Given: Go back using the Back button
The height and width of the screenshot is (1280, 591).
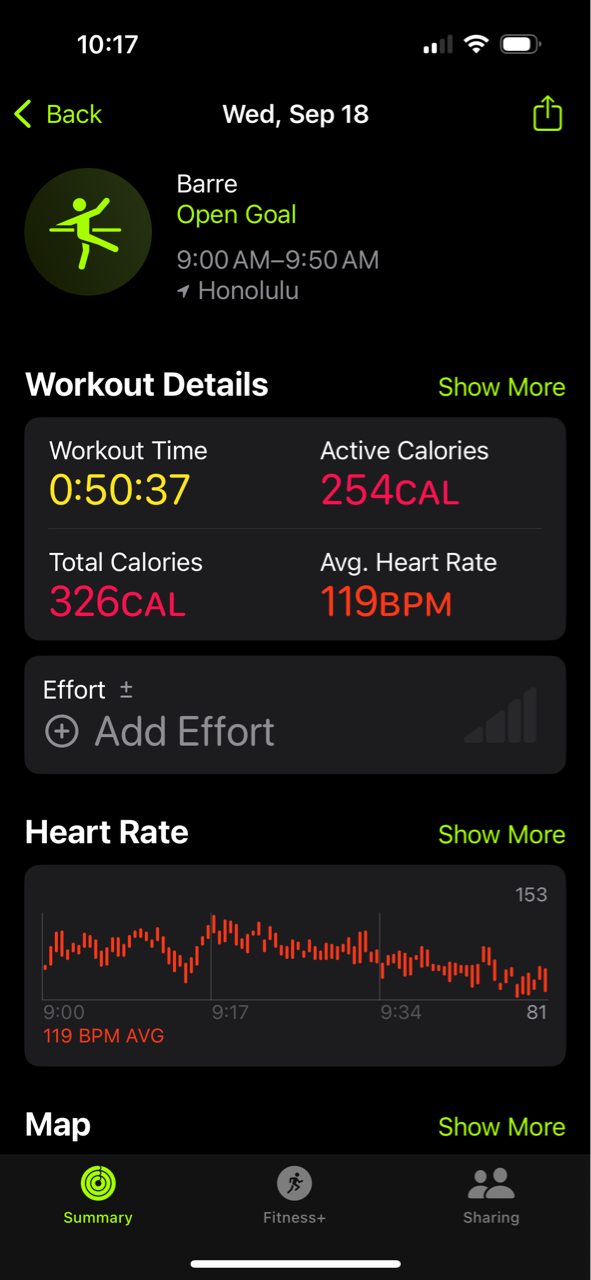Looking at the screenshot, I should [58, 114].
